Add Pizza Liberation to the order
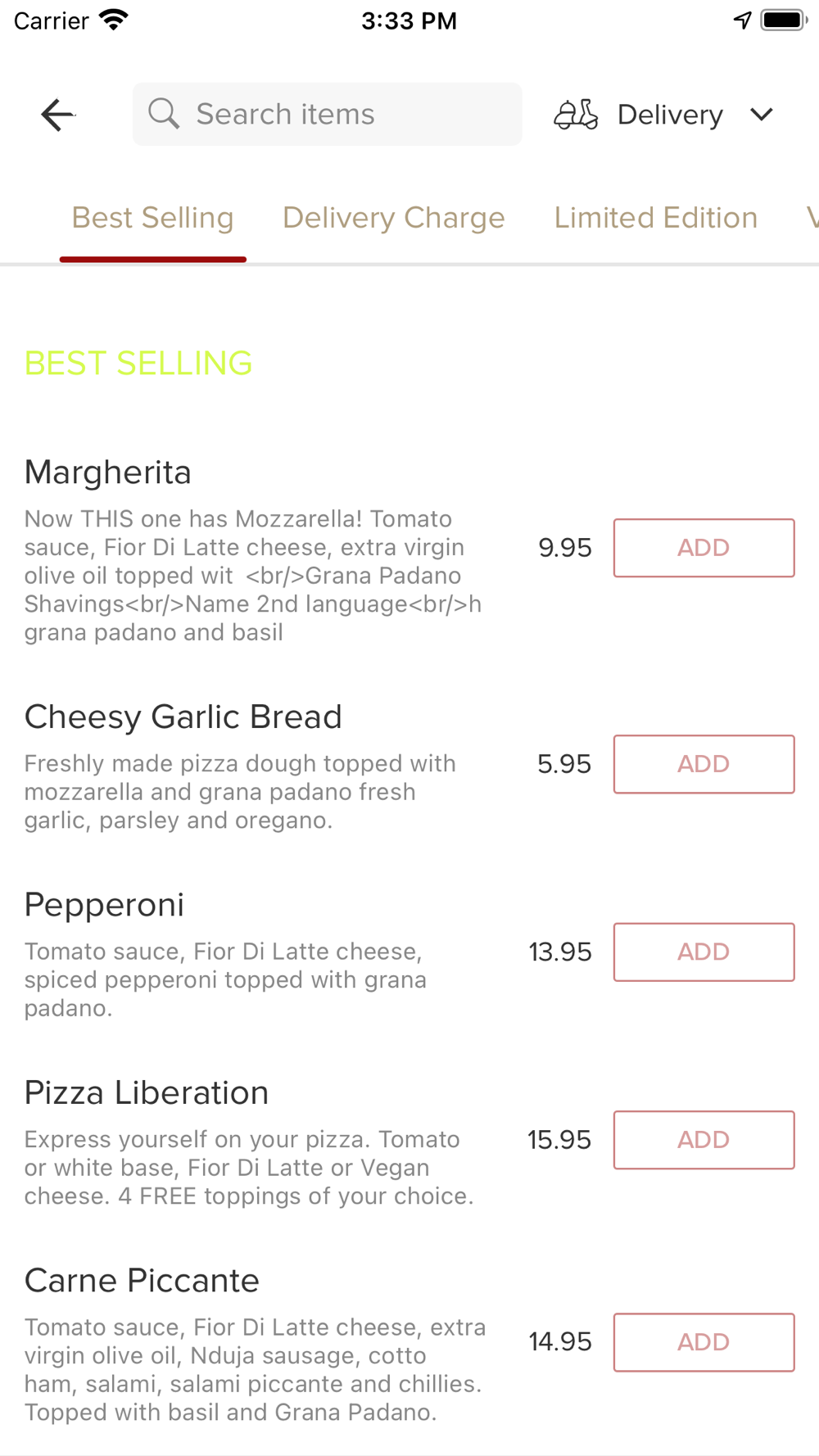 (704, 1140)
